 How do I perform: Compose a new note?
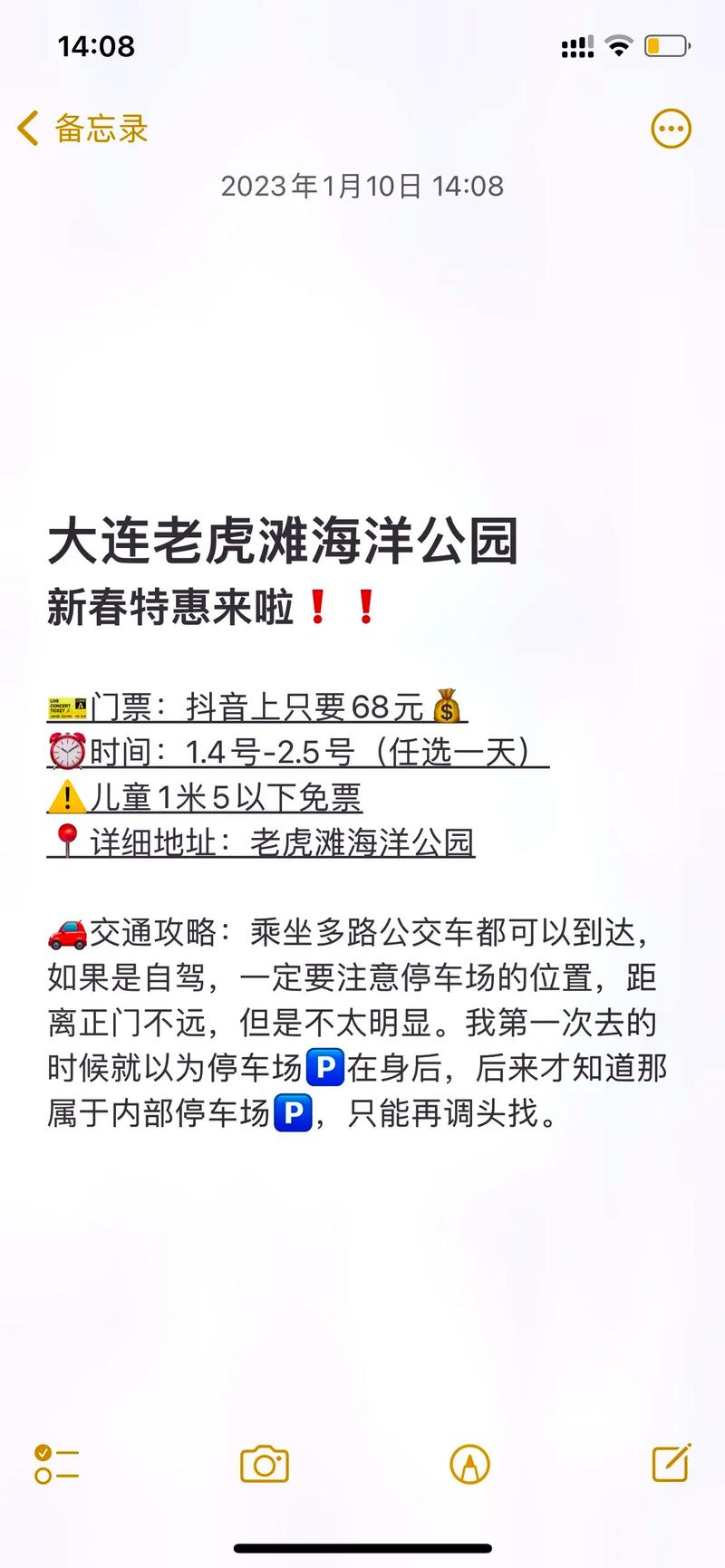point(672,1462)
